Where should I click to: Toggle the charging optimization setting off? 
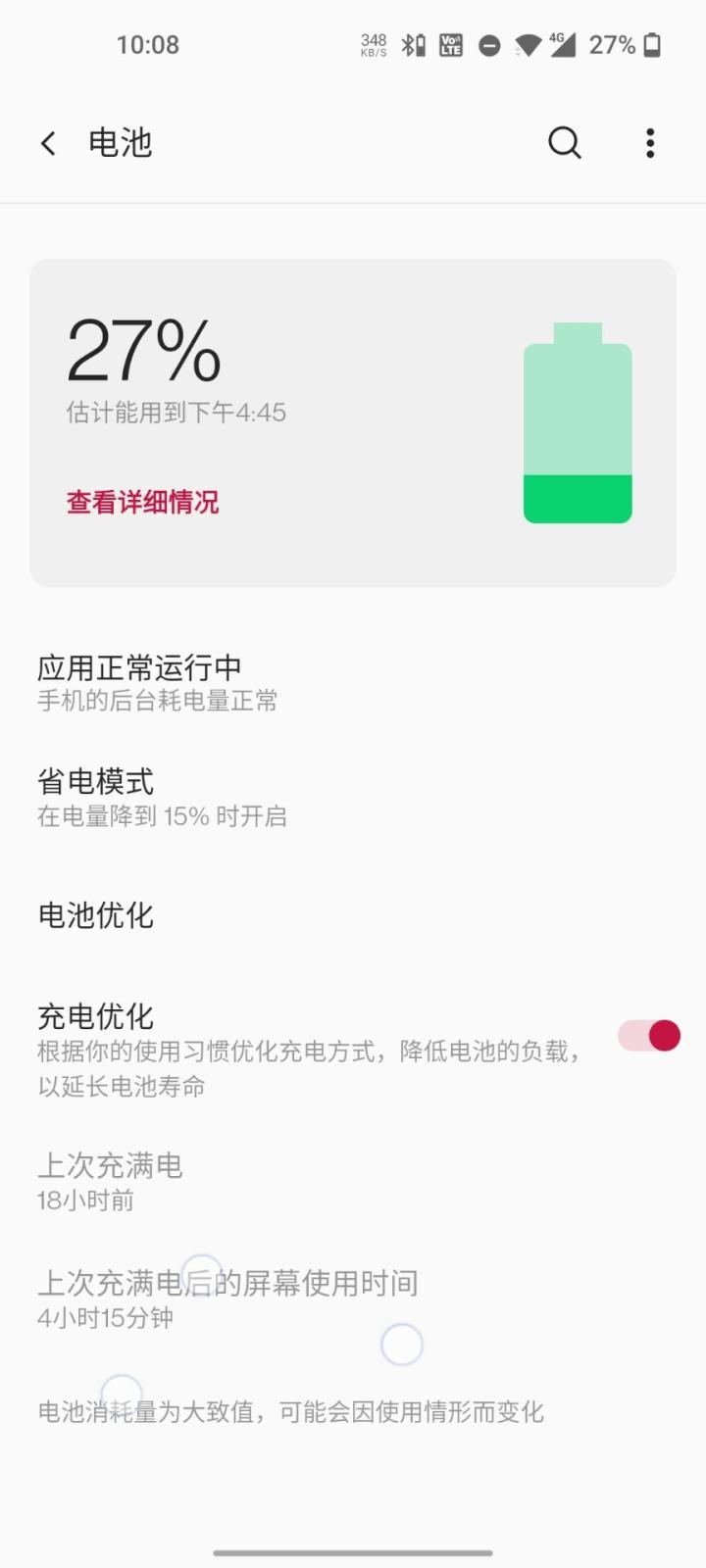tap(646, 1035)
